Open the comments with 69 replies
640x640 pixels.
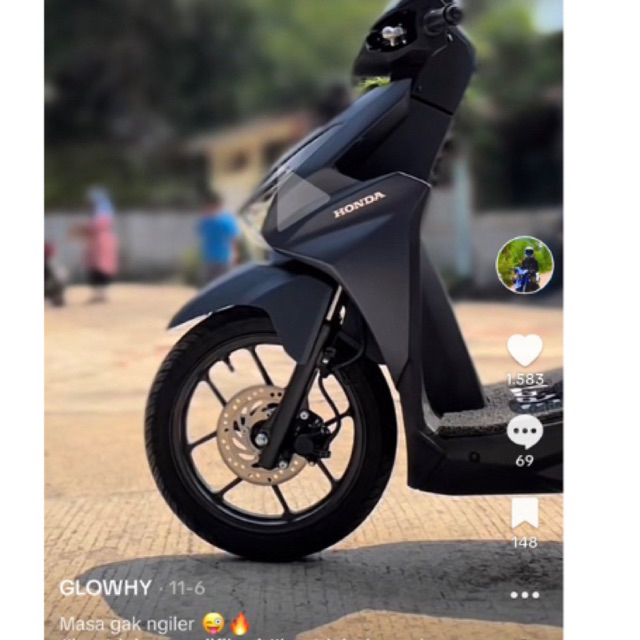(525, 432)
